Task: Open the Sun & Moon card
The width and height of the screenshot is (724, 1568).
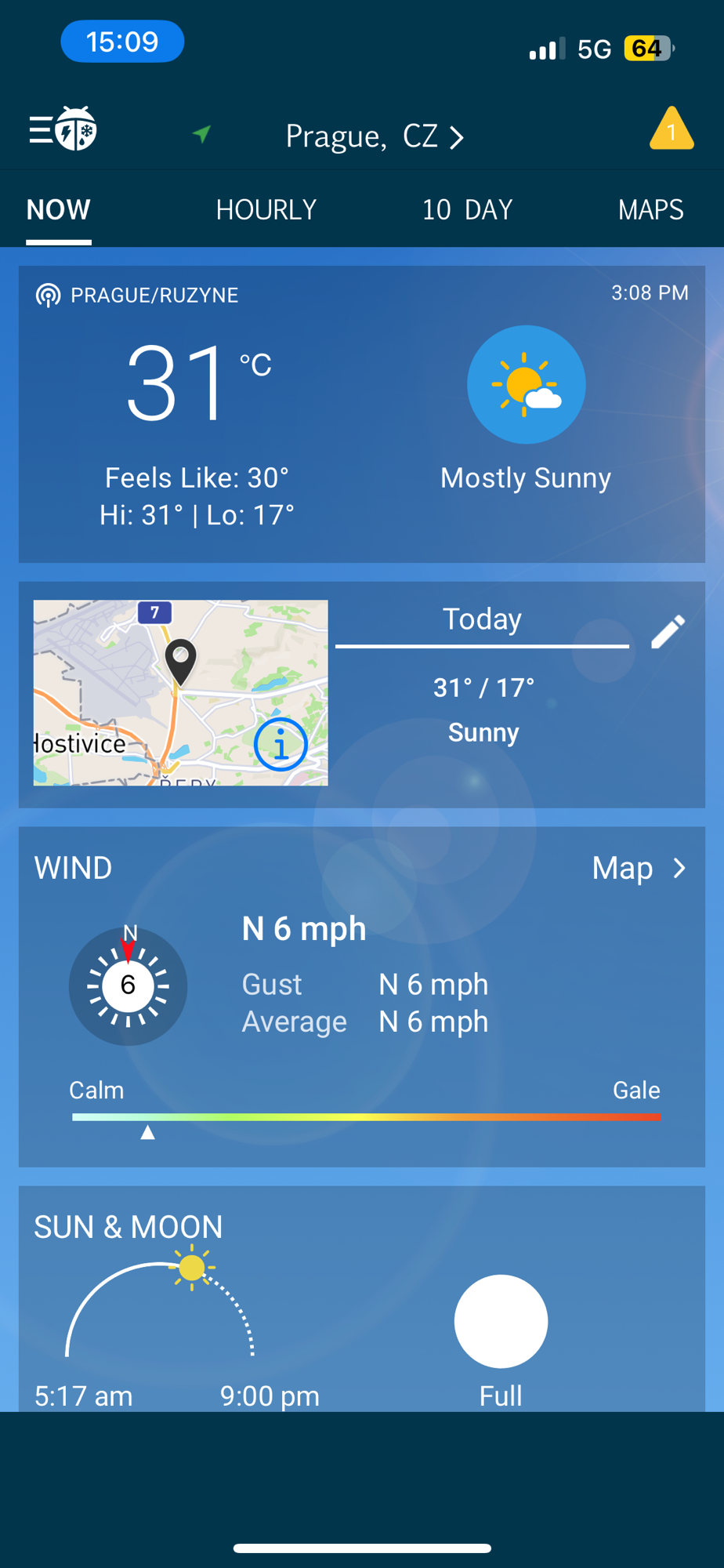Action: point(361,1301)
